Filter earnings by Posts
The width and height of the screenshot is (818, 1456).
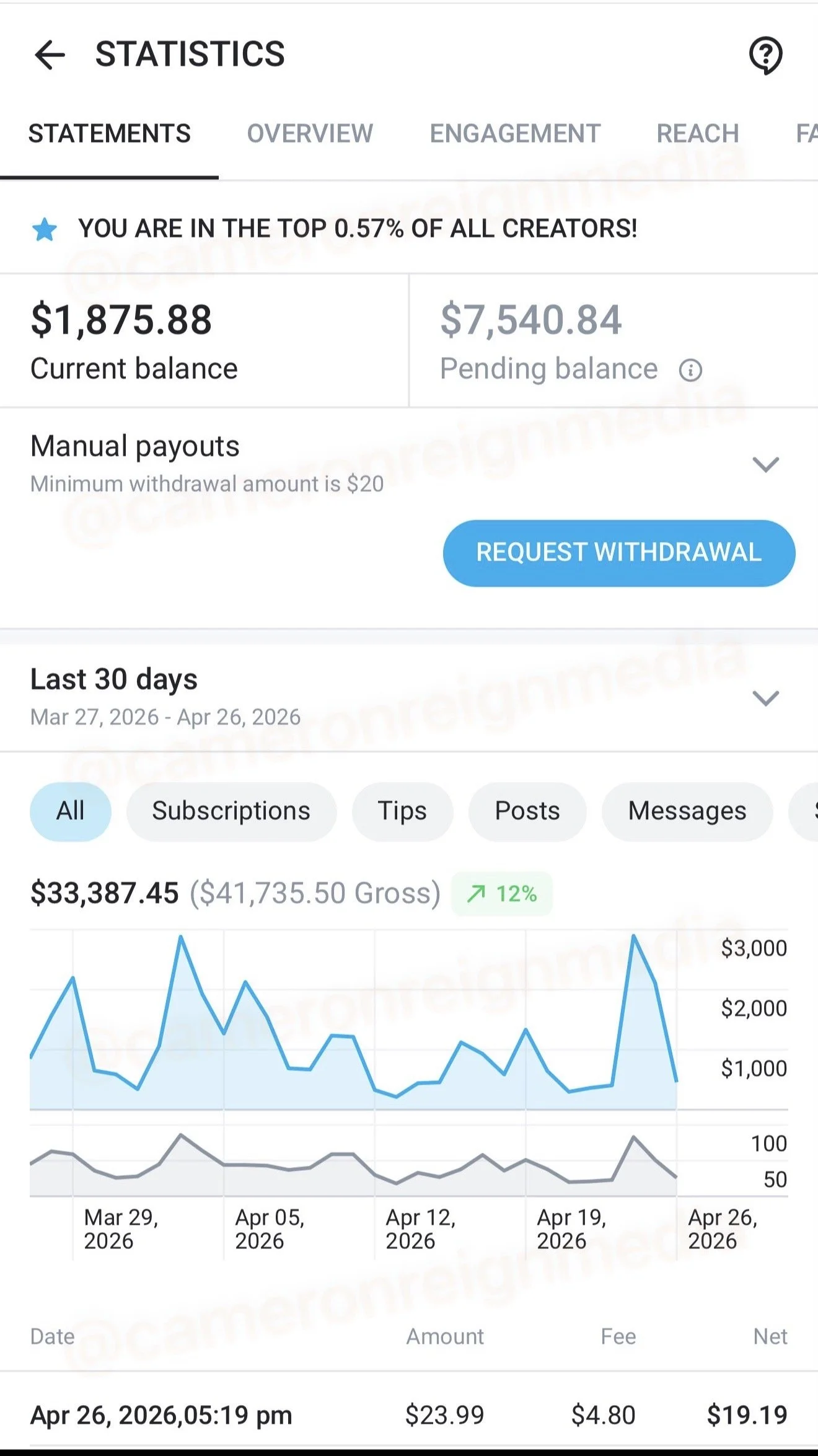[x=527, y=811]
